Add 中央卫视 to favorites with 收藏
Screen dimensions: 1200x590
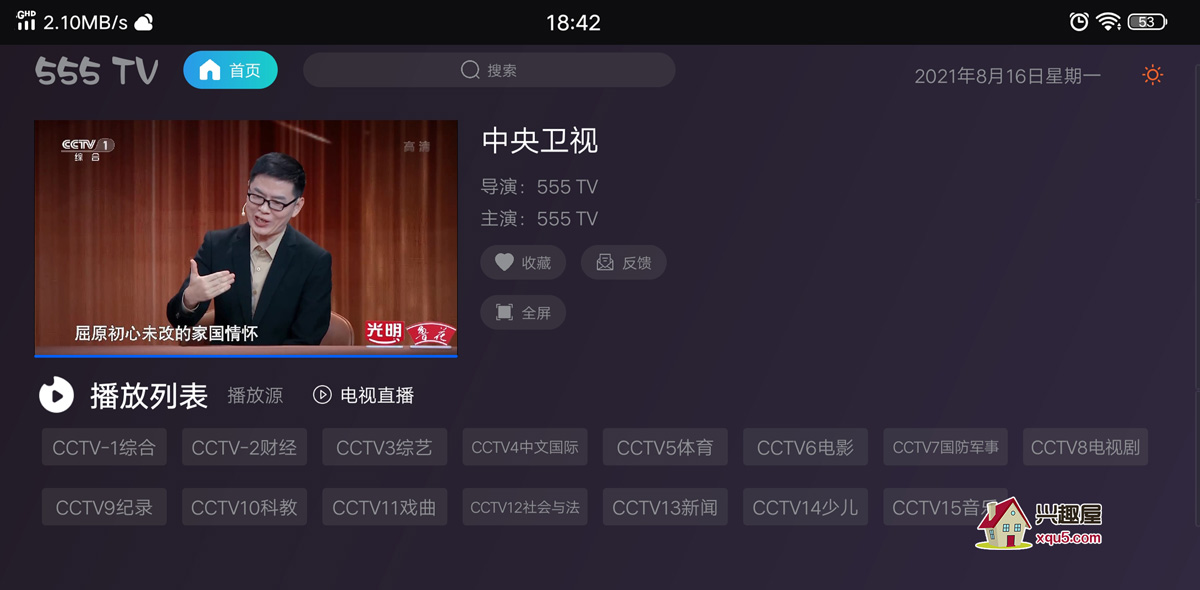[x=523, y=263]
